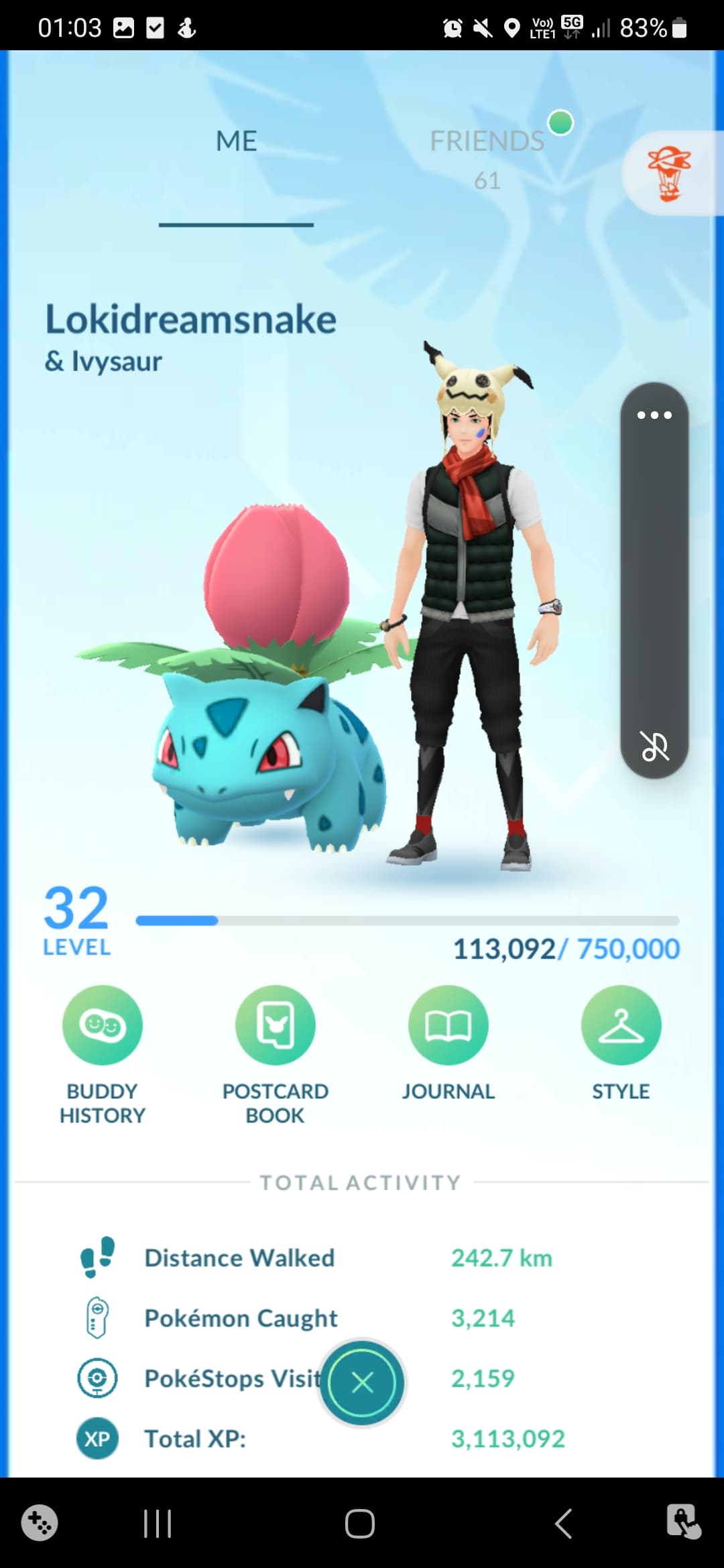This screenshot has height=1568, width=724.
Task: Open Buddy History
Action: pos(103,1025)
